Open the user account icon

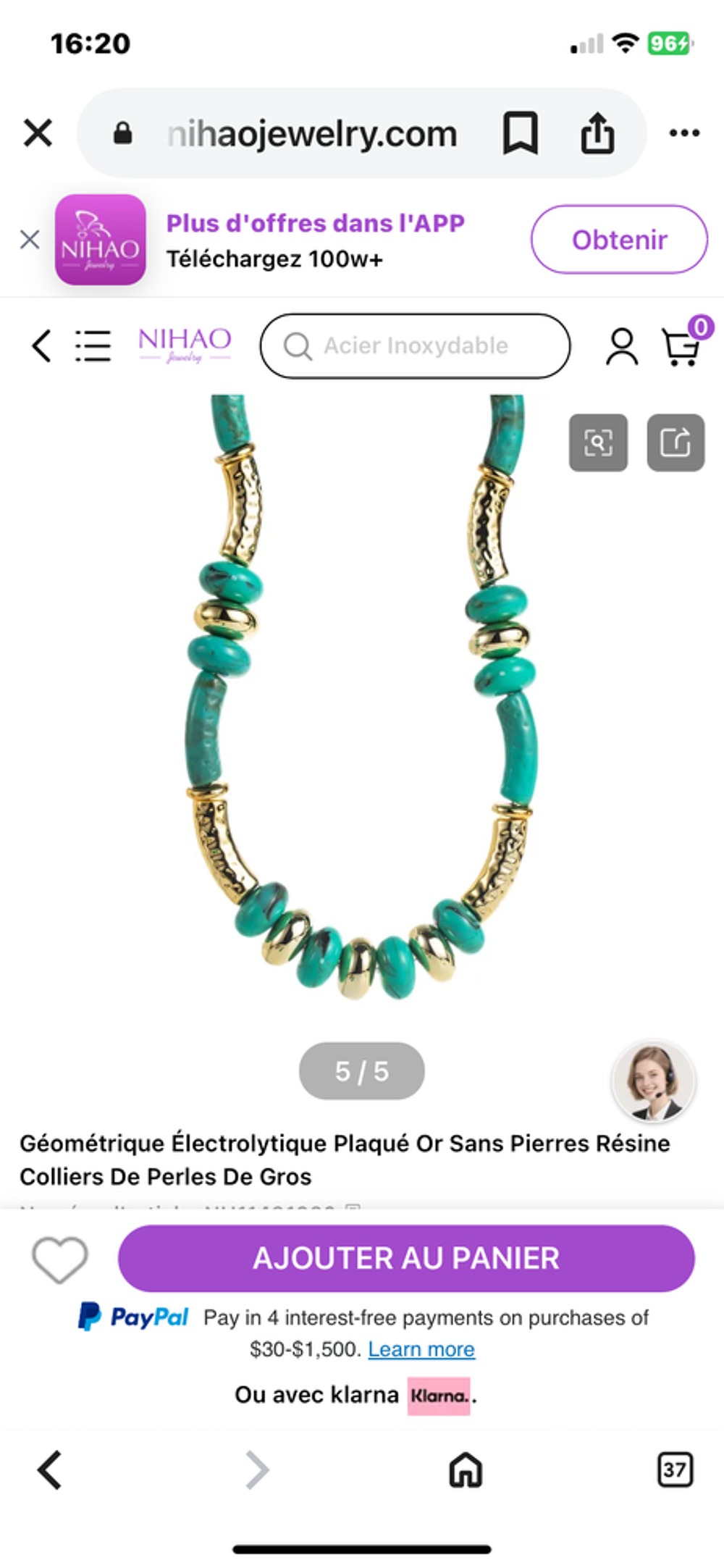621,346
